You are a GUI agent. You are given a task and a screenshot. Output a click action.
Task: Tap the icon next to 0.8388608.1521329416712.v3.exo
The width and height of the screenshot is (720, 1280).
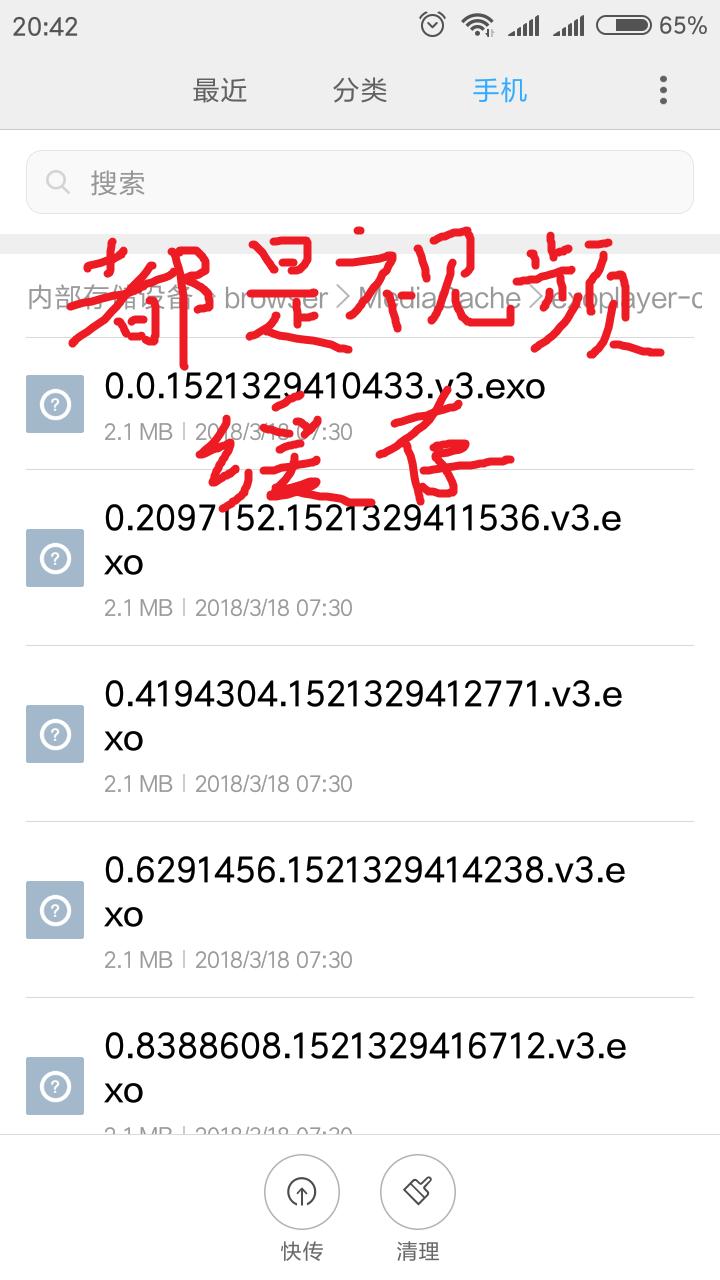tap(54, 1086)
